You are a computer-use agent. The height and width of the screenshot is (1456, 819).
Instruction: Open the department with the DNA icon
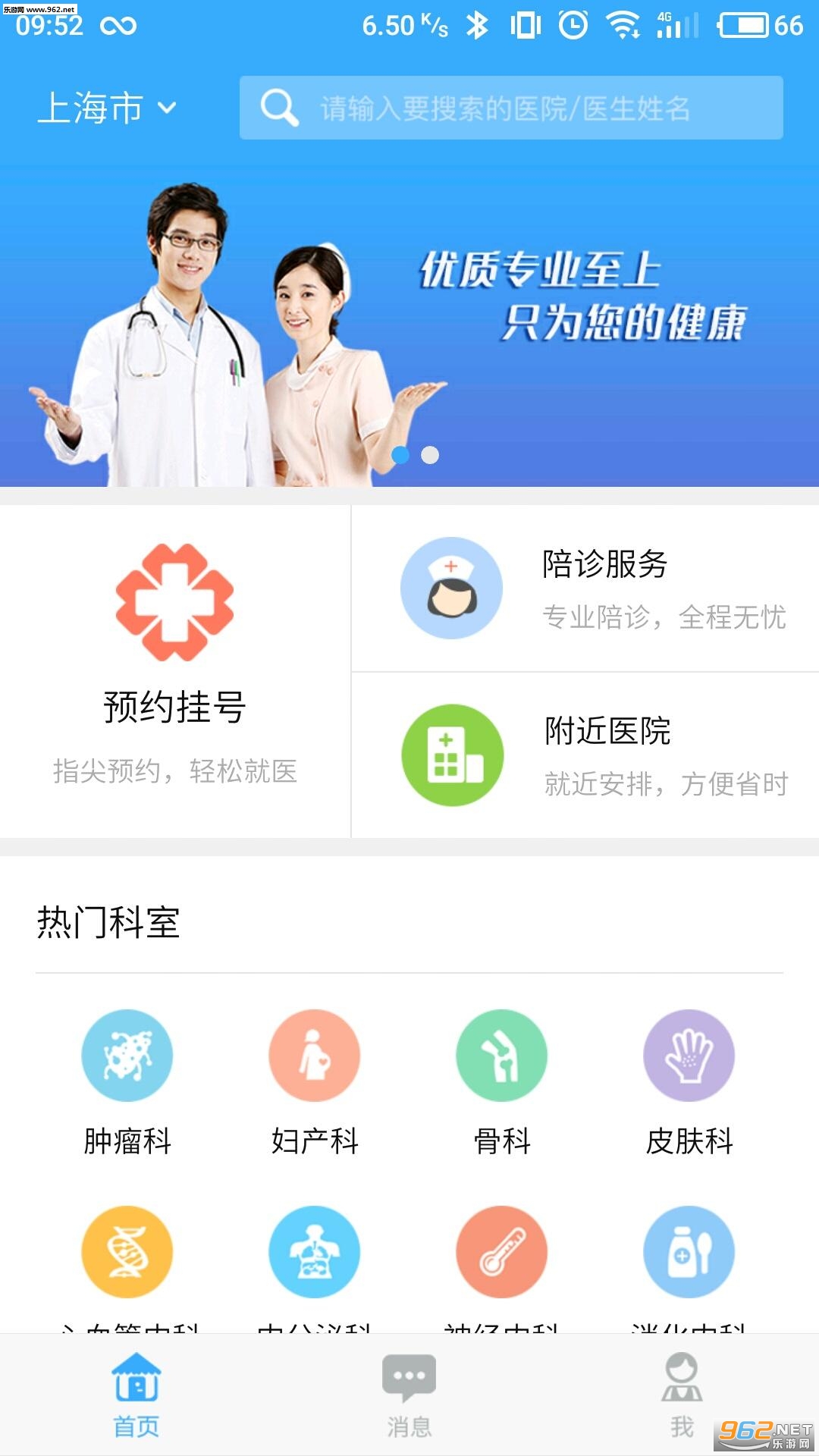(127, 1252)
